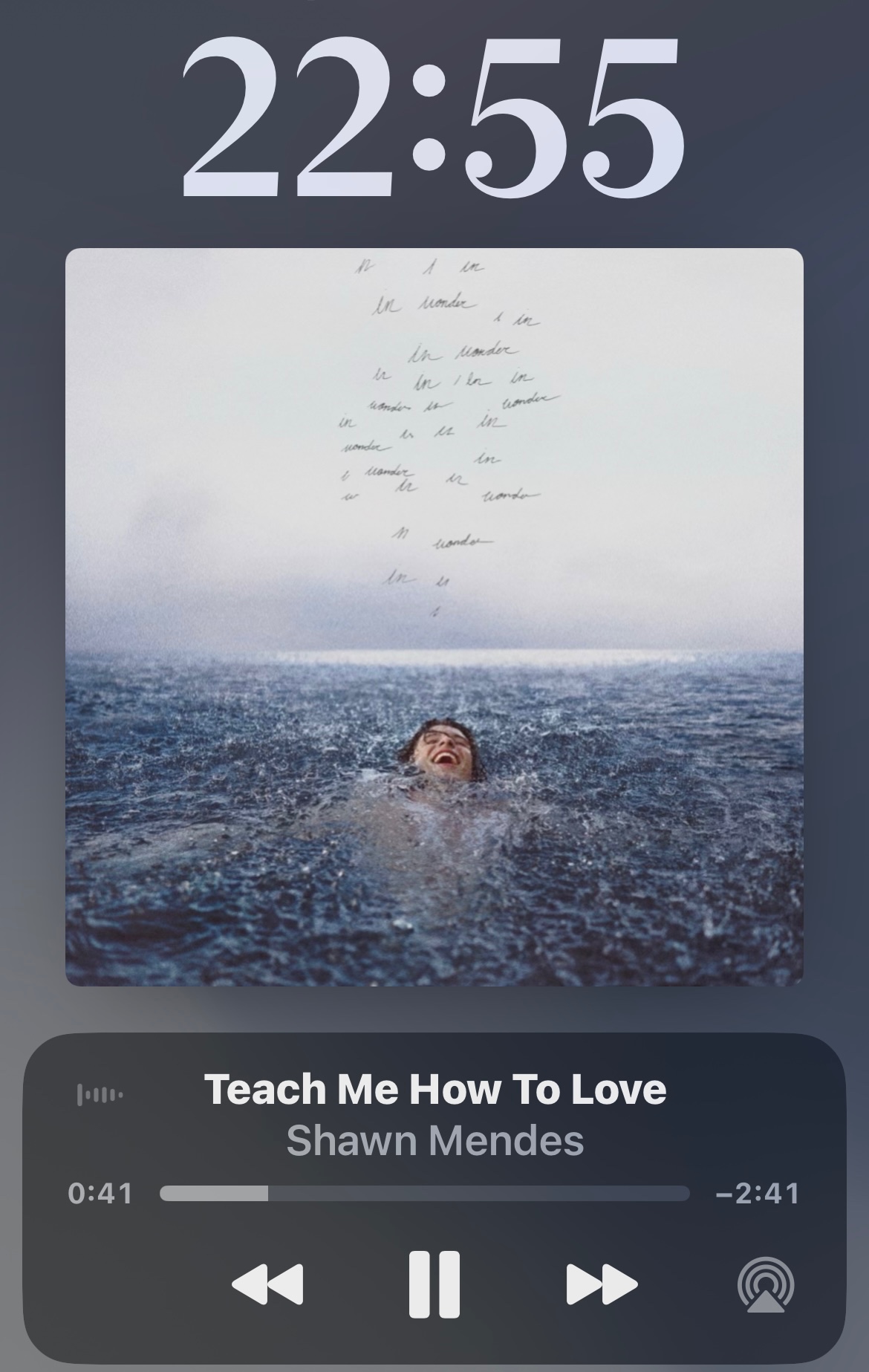Tap the playback progress bar
Viewport: 869px width, 1372px height.
pyautogui.click(x=424, y=1194)
